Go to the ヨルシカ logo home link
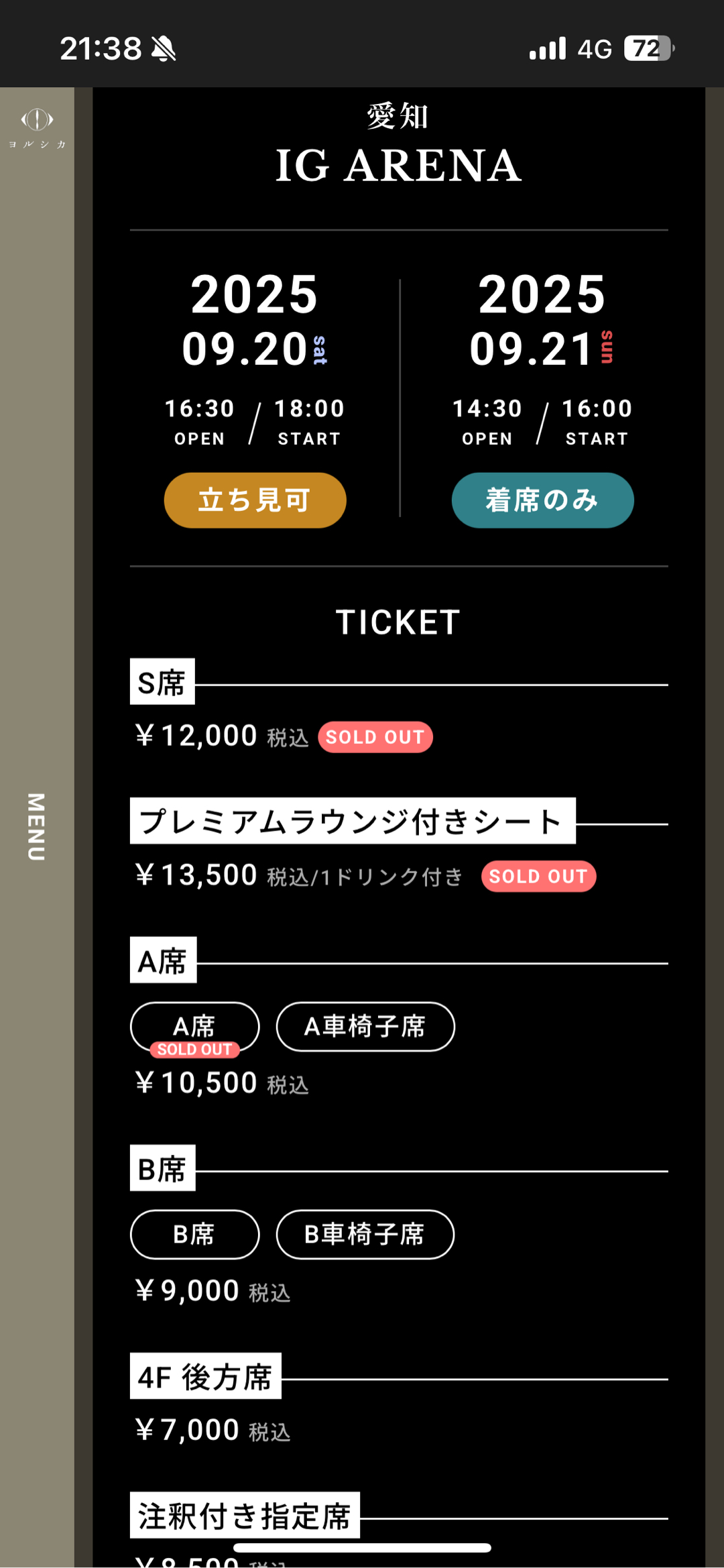Viewport: 724px width, 1568px height. pos(37,127)
